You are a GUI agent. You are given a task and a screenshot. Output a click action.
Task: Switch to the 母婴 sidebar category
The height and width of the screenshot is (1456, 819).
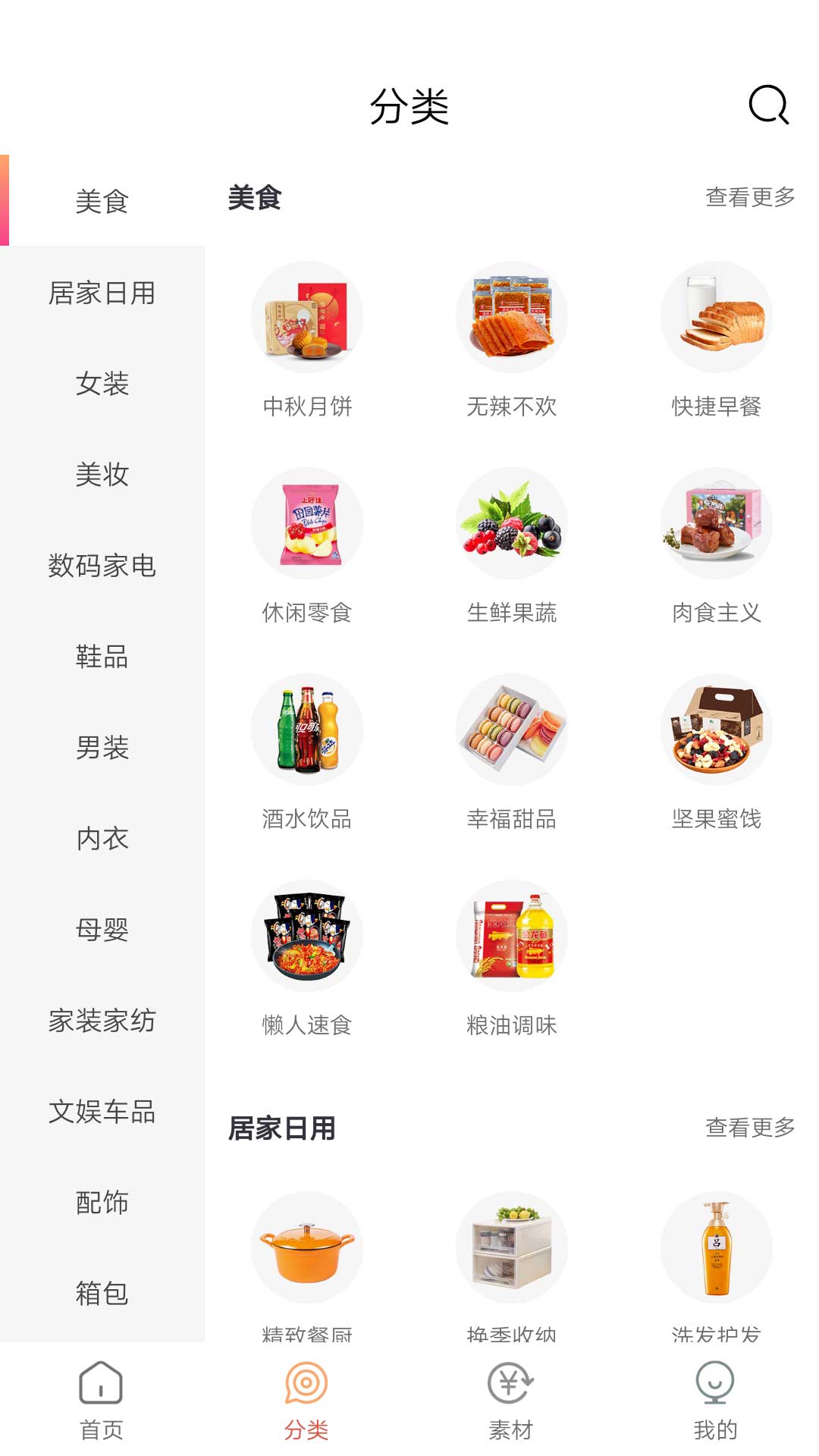coord(102,930)
